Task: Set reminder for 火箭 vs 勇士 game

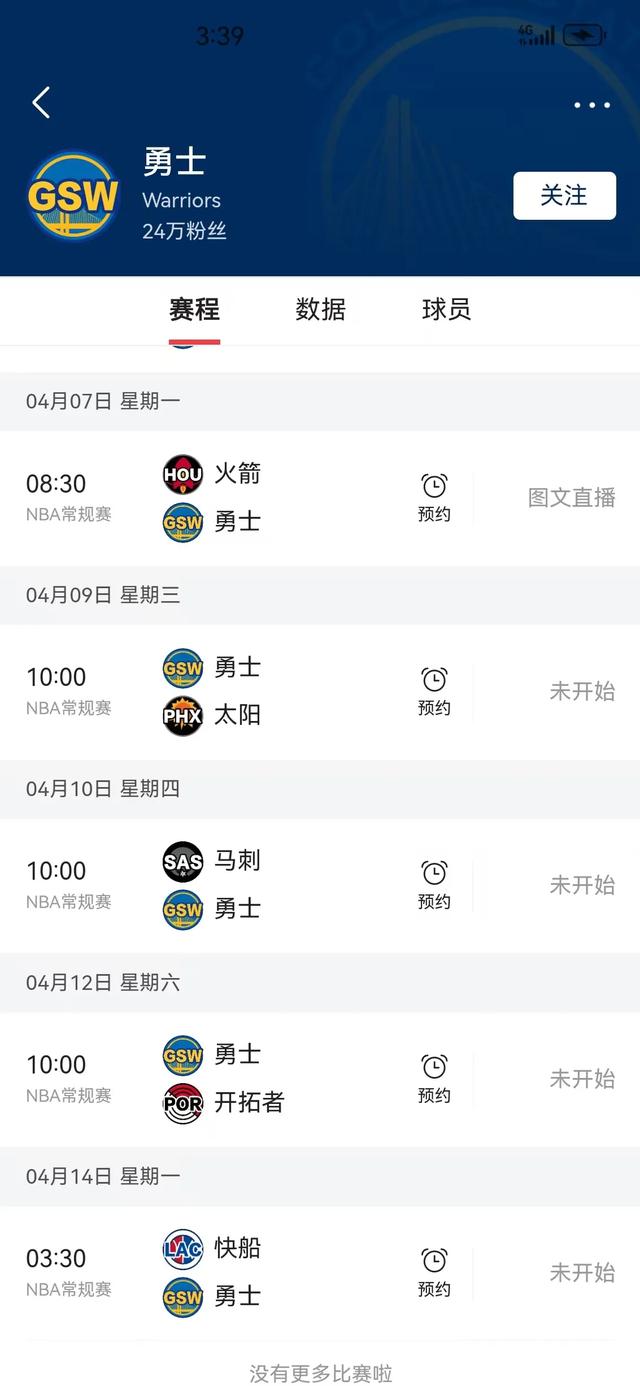Action: 434,497
